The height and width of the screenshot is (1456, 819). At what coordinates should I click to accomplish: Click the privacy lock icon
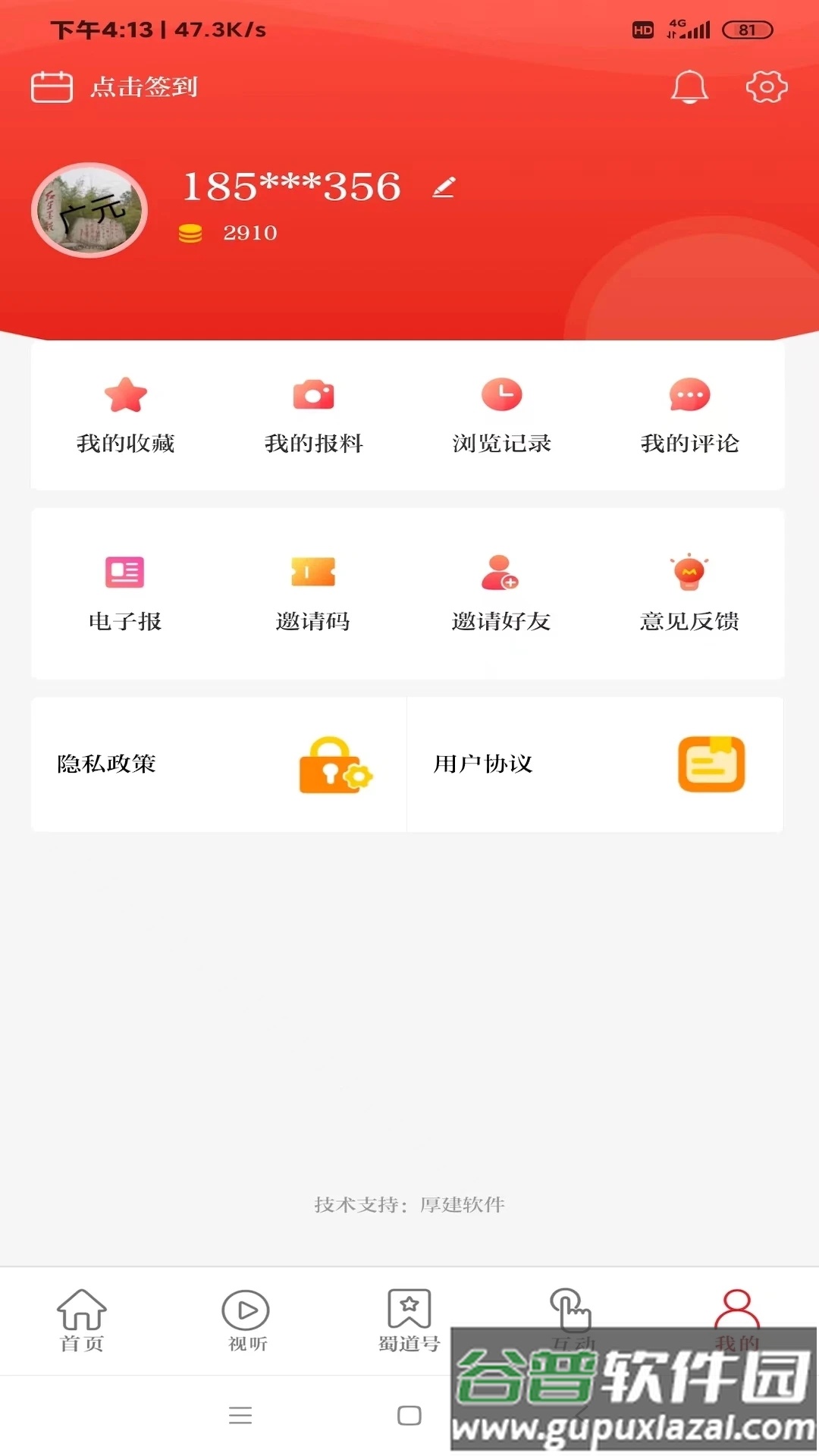coord(335,764)
